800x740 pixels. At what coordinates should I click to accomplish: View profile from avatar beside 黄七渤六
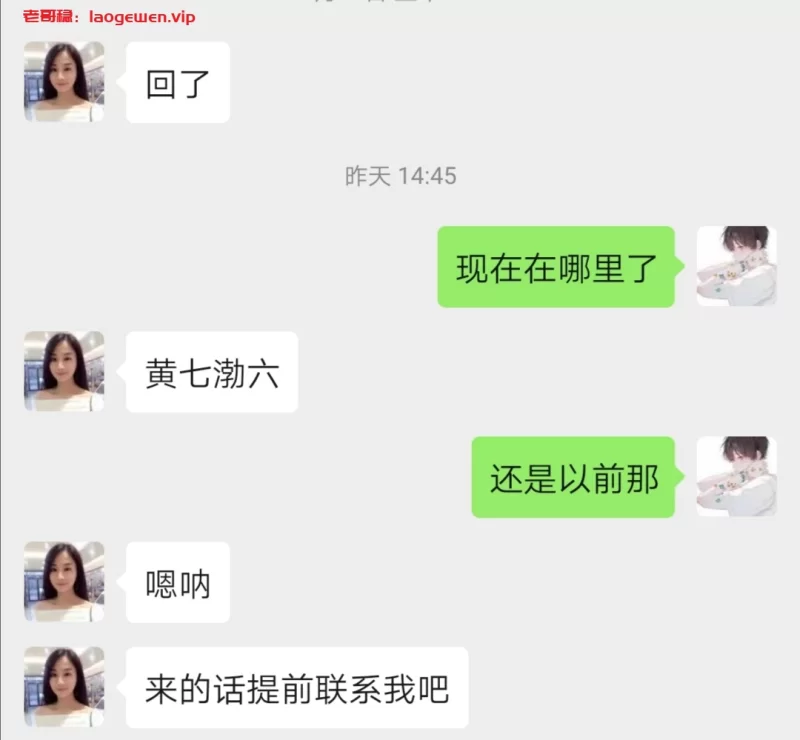[x=64, y=372]
